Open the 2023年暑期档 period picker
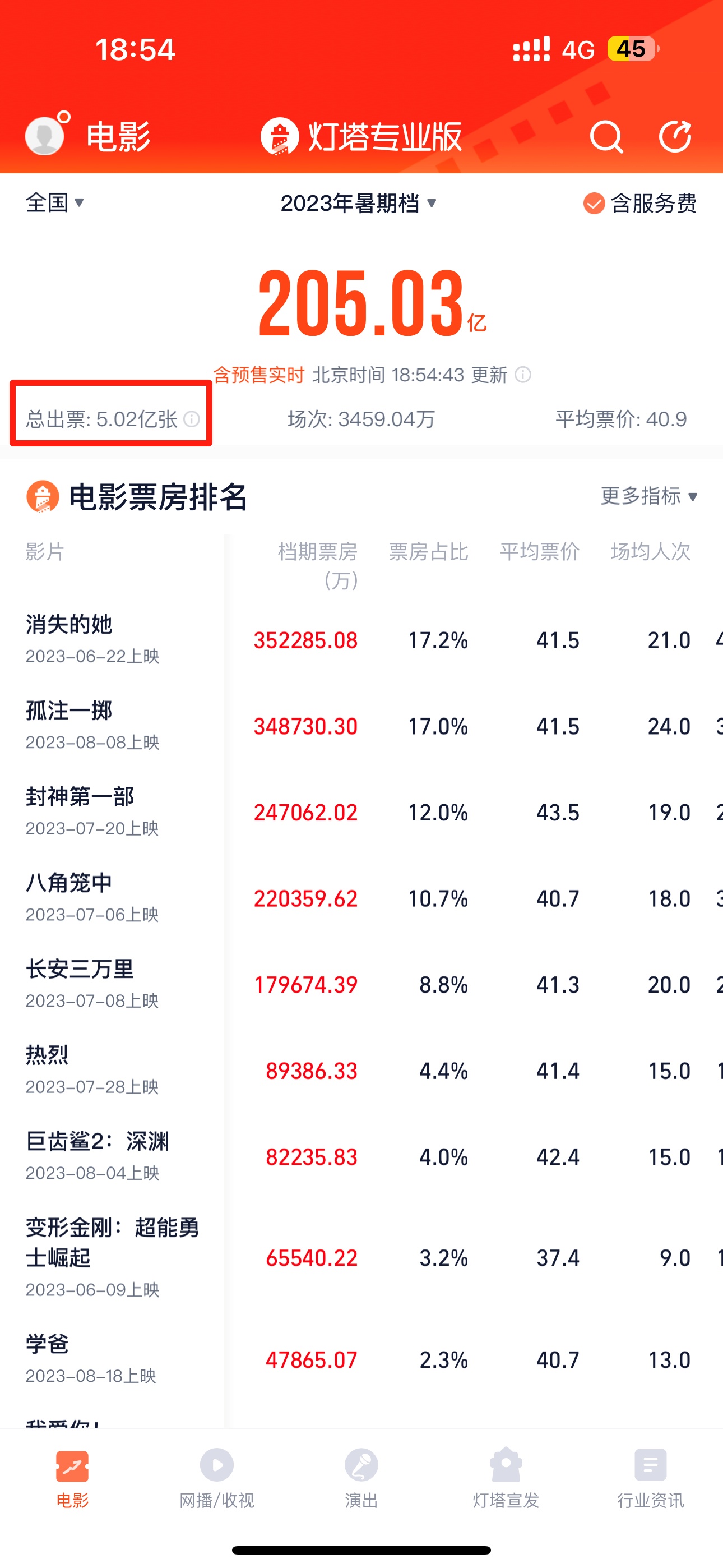This screenshot has width=723, height=1568. pyautogui.click(x=359, y=204)
